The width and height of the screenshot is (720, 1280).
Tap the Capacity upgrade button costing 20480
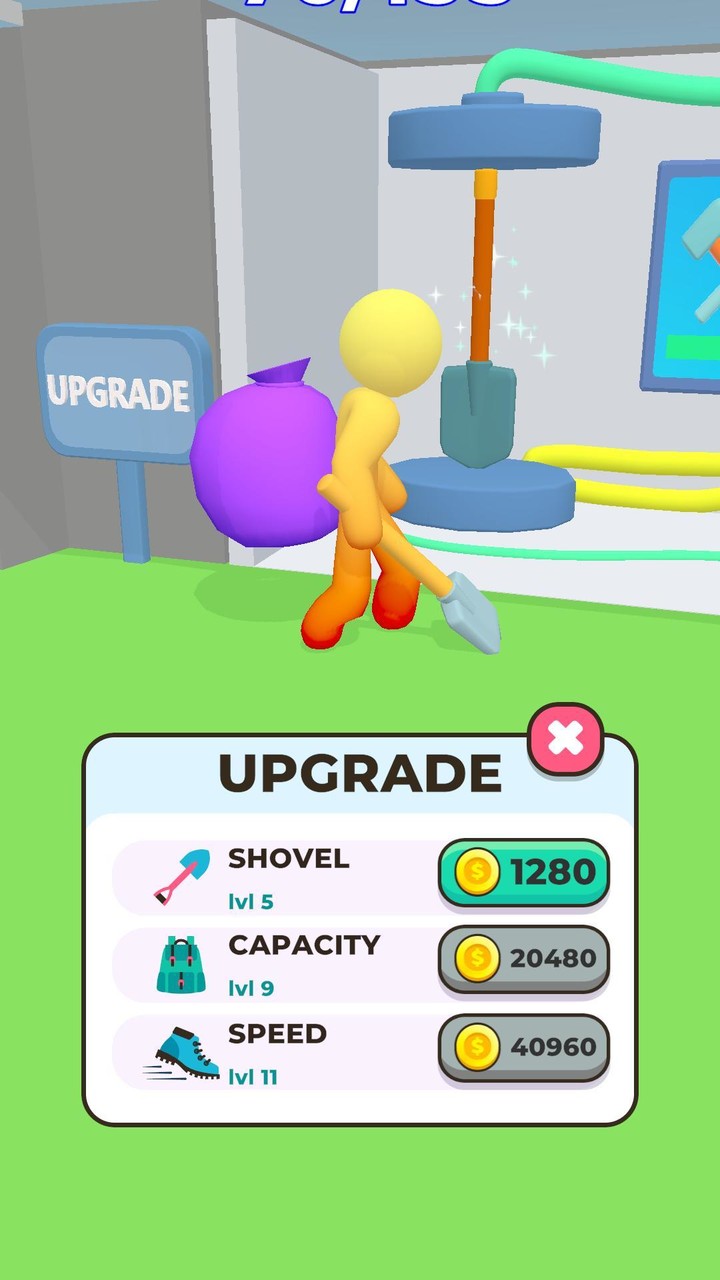(523, 959)
